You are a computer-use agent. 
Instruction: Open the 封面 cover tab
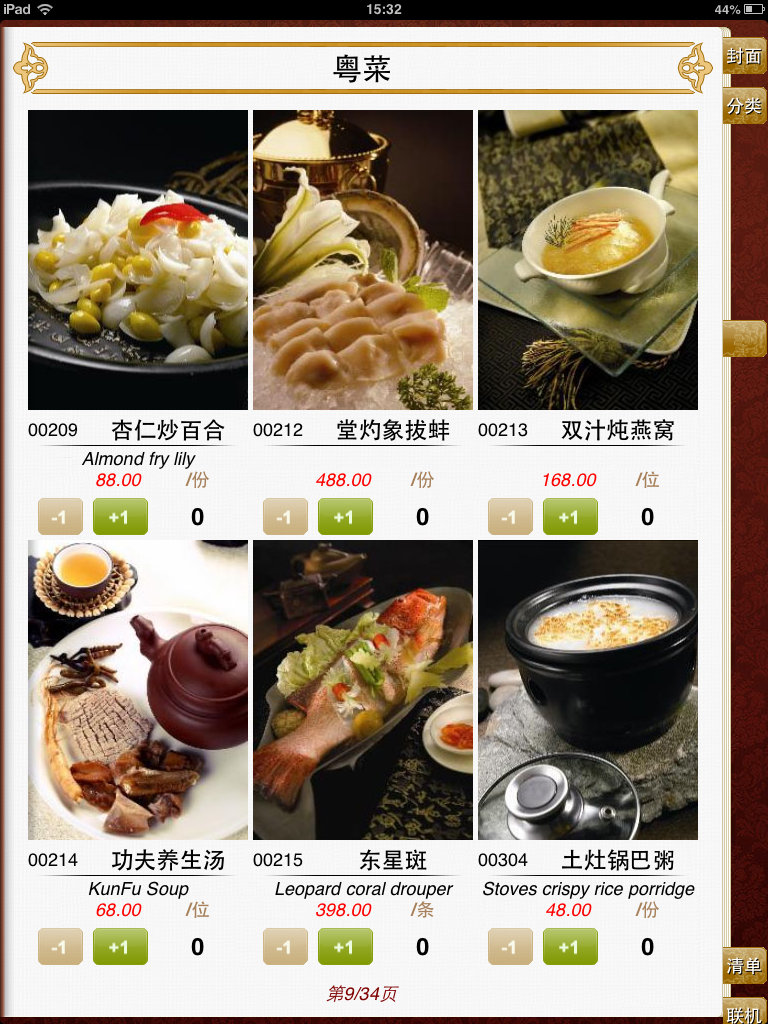pos(744,57)
